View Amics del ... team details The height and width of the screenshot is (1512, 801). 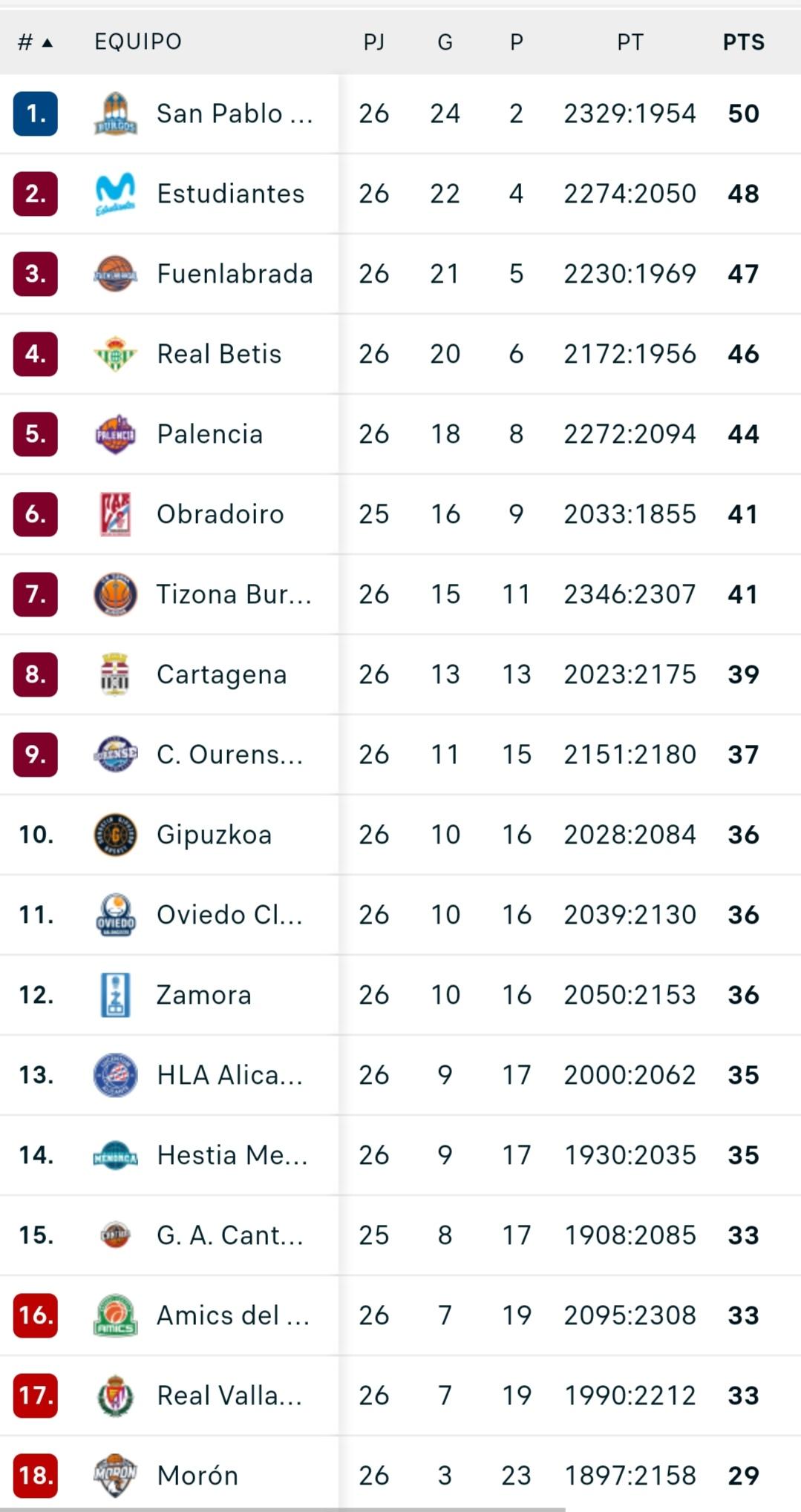(401, 1315)
